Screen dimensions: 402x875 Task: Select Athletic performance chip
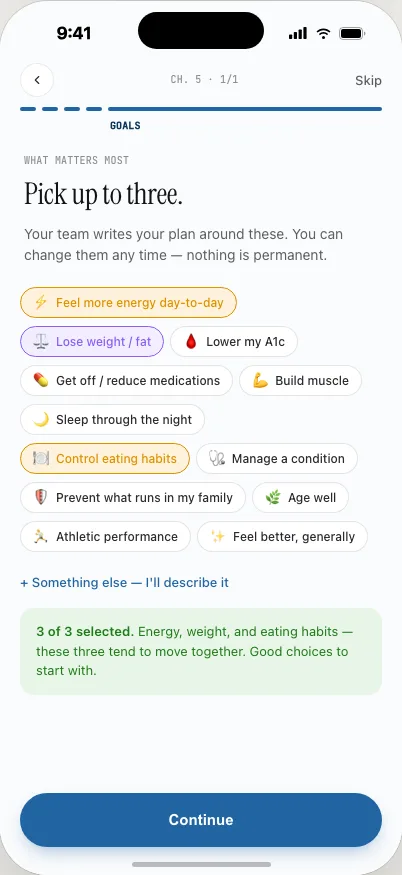click(x=106, y=537)
